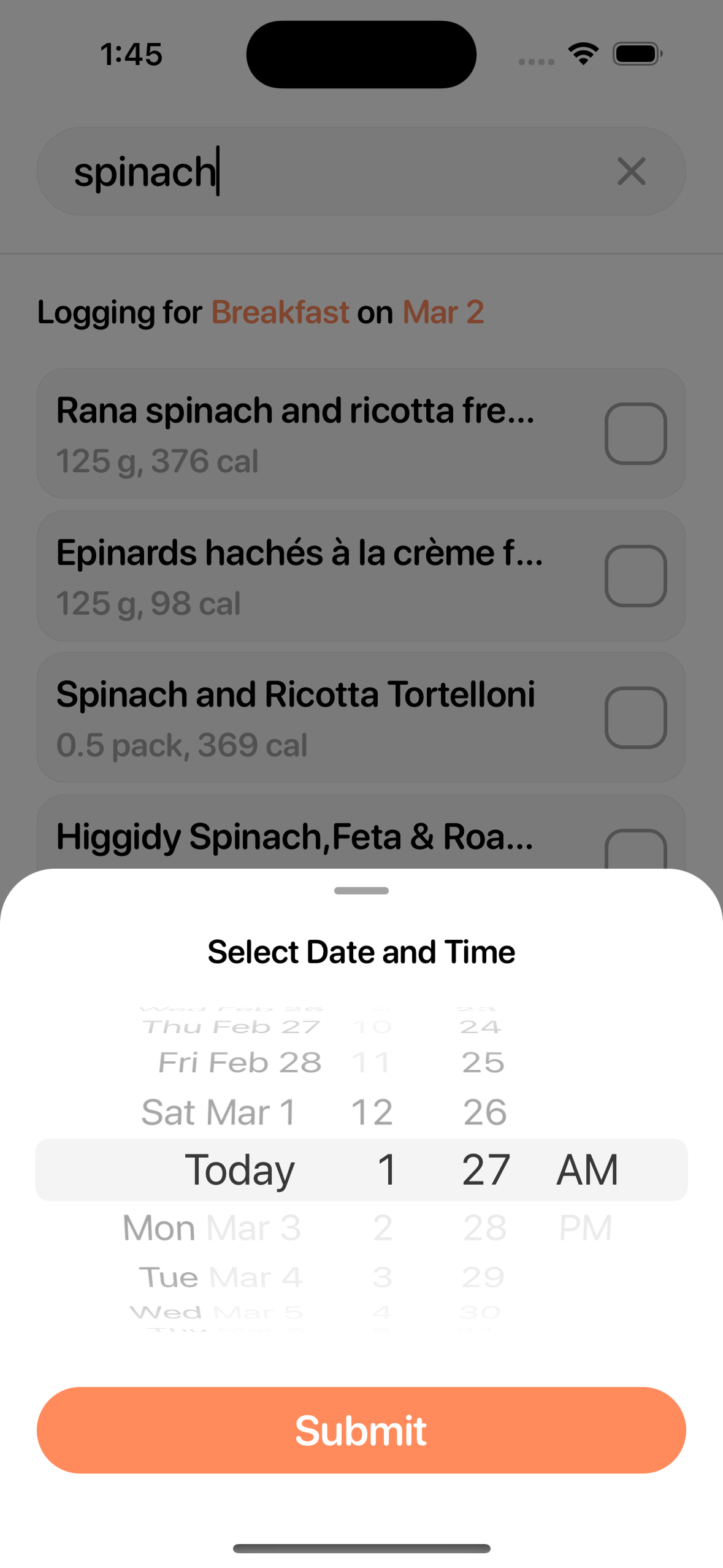Choose Tue Mar 4 in date wheel
The image size is (723, 1568).
(221, 1277)
